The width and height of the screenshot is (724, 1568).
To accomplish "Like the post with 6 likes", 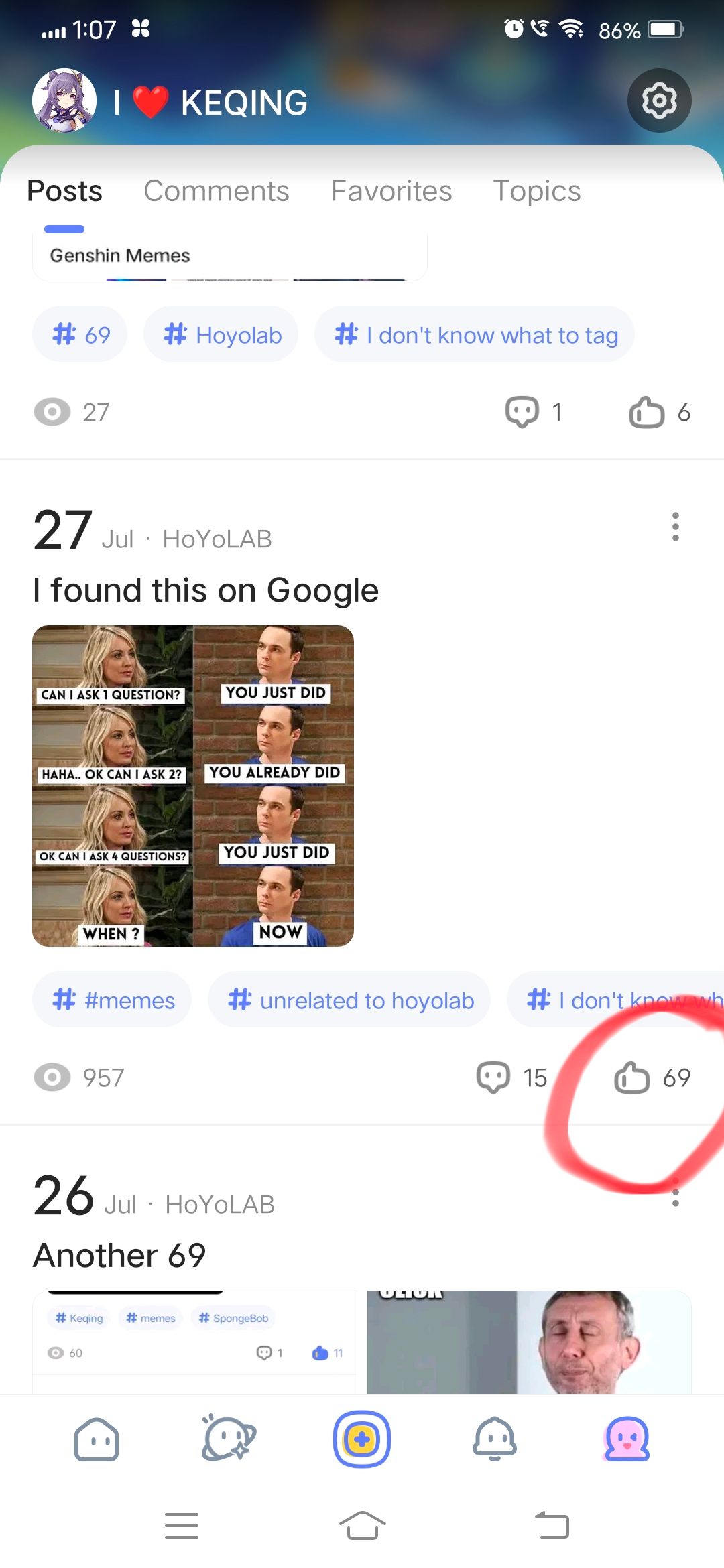I will click(647, 412).
